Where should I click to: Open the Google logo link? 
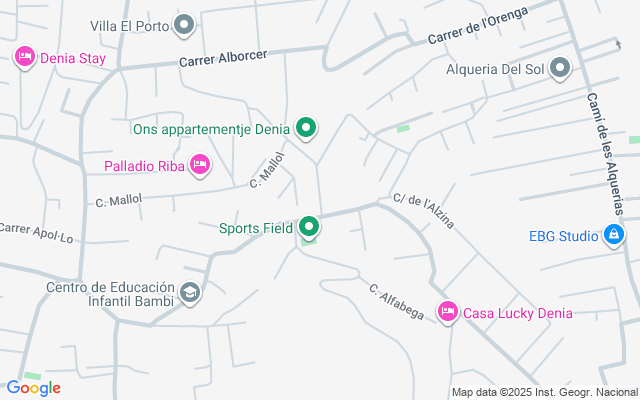pyautogui.click(x=33, y=388)
